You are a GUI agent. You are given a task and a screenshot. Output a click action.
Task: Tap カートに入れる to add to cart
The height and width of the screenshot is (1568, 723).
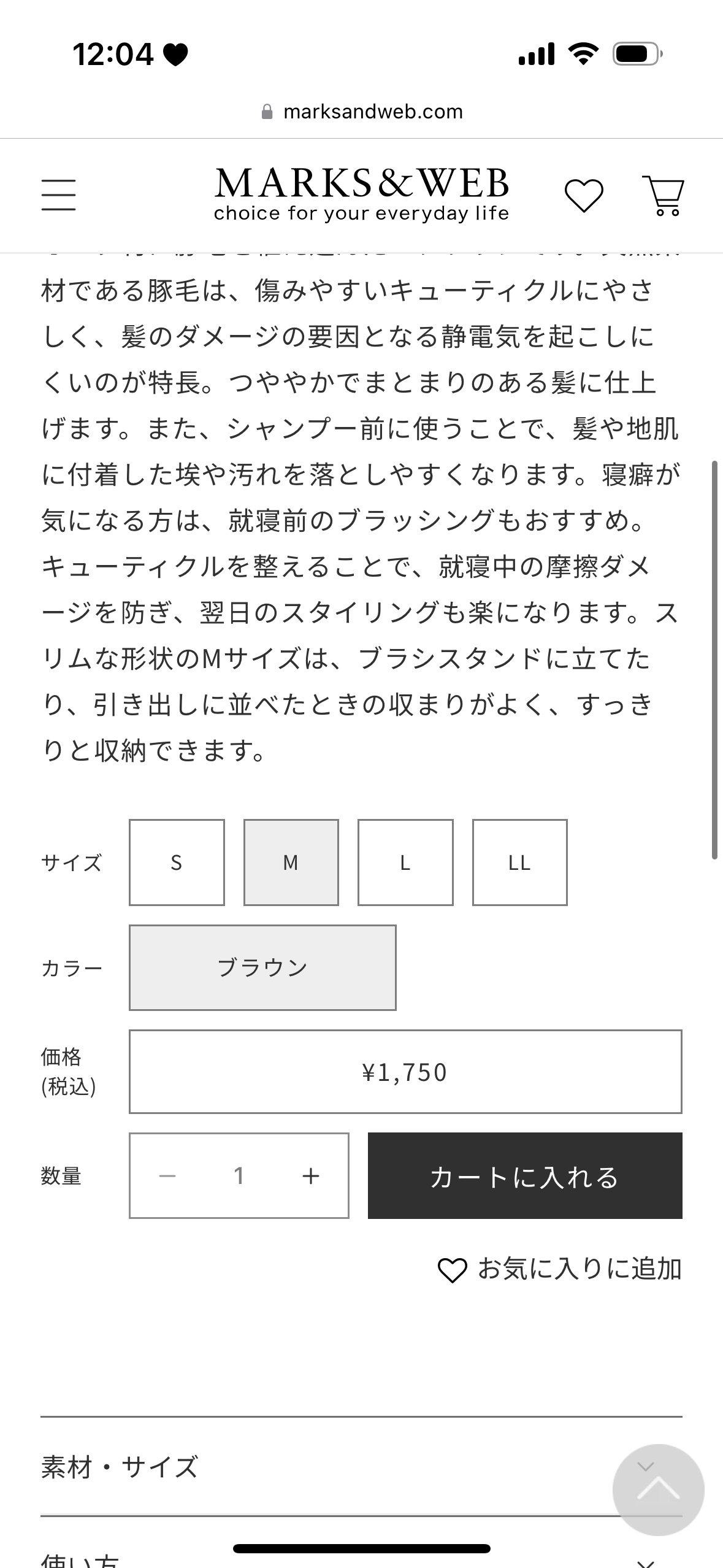tap(525, 1176)
